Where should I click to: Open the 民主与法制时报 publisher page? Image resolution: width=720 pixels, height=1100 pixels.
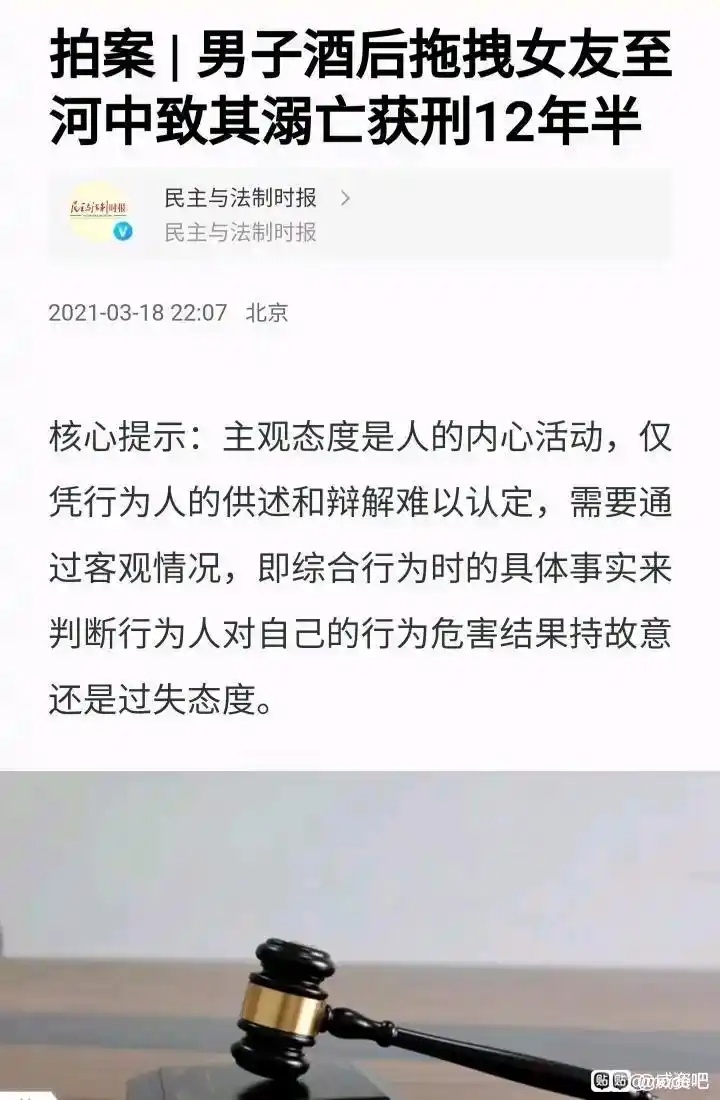tap(241, 199)
